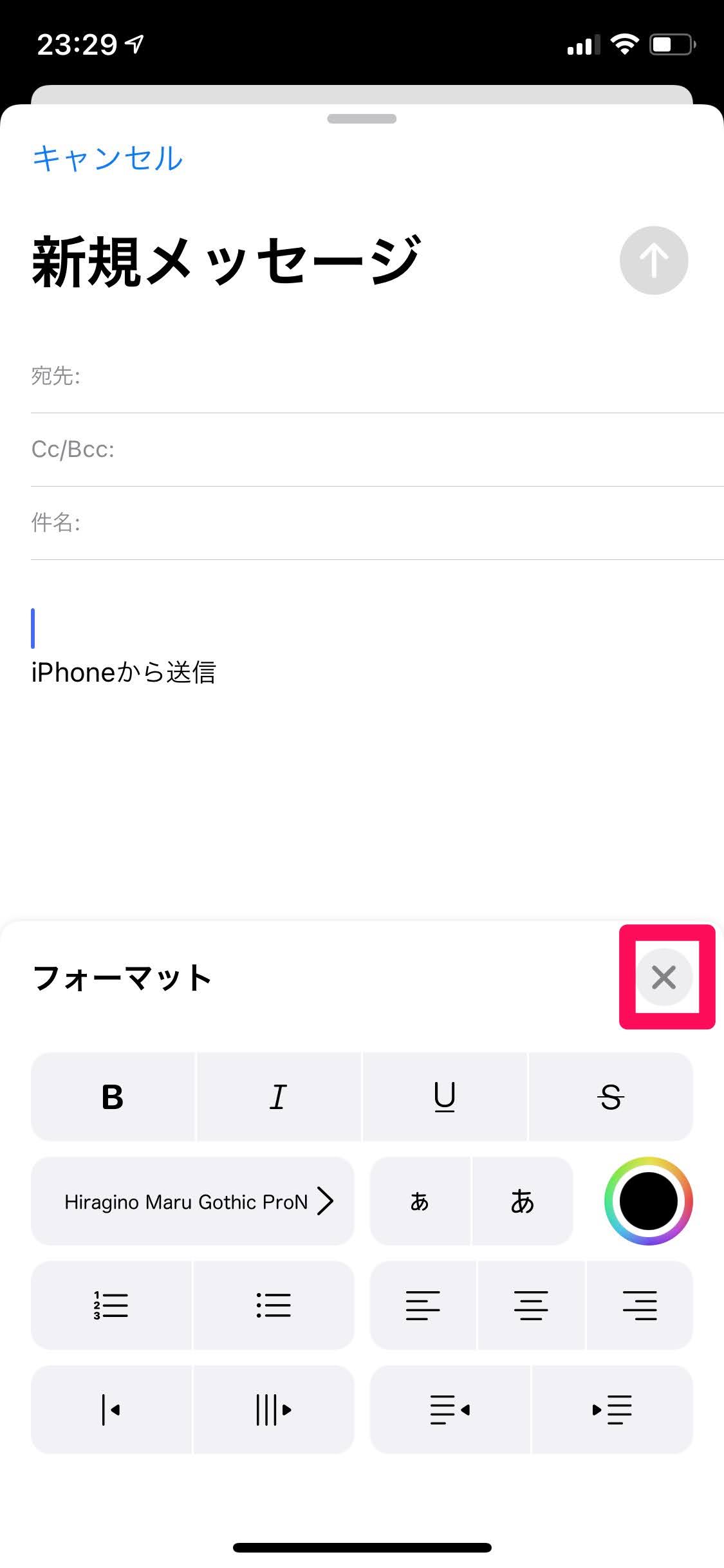Tap the Cc/Bcc recipient field
Image resolution: width=724 pixels, height=1568 pixels.
point(257,450)
